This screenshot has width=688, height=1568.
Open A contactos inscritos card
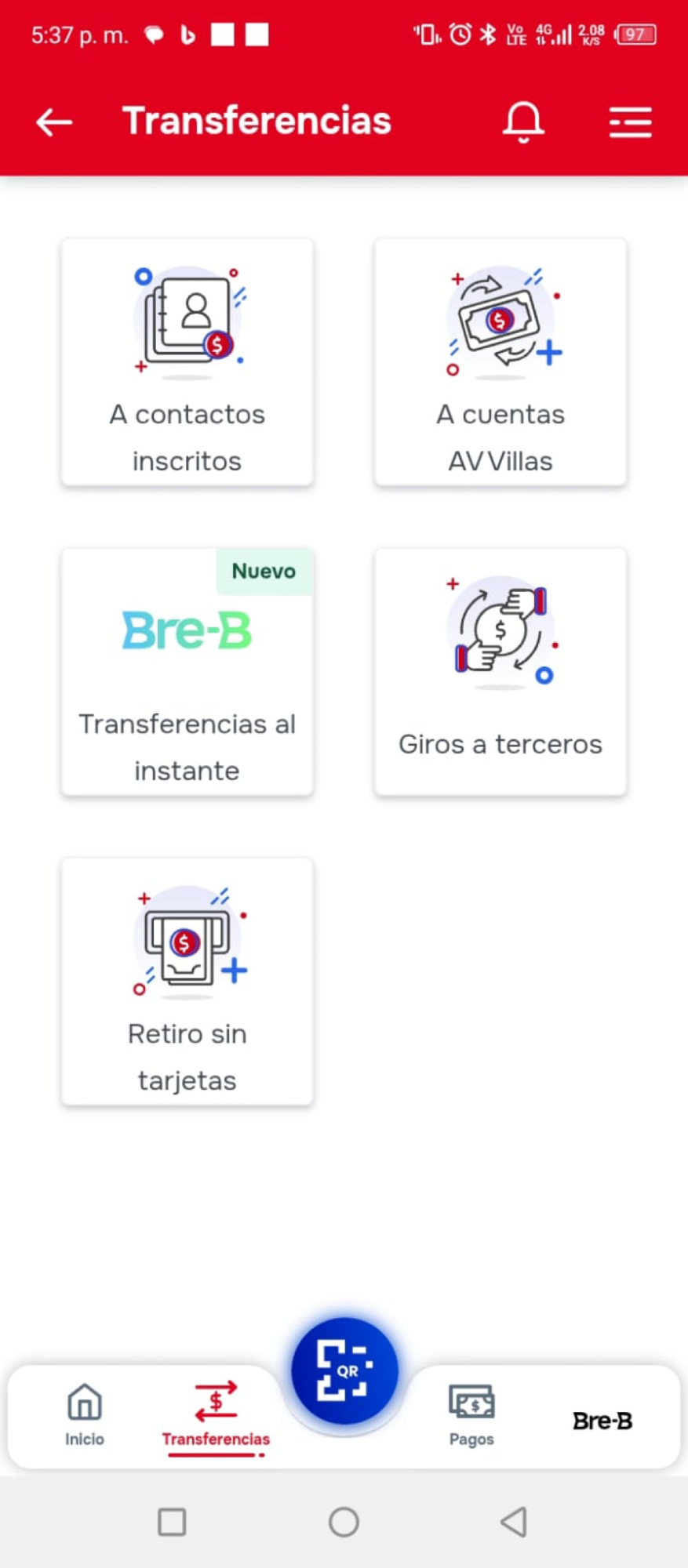click(x=187, y=362)
